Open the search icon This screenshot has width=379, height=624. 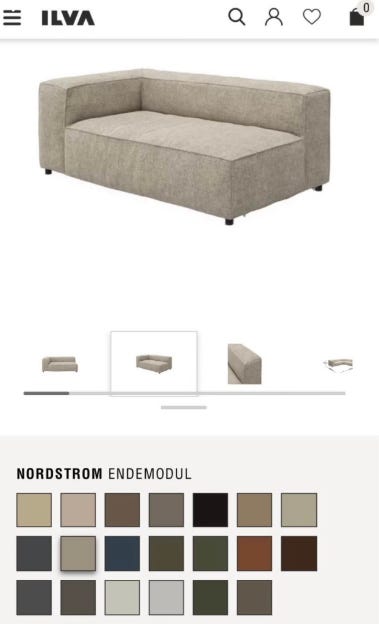[x=236, y=17]
